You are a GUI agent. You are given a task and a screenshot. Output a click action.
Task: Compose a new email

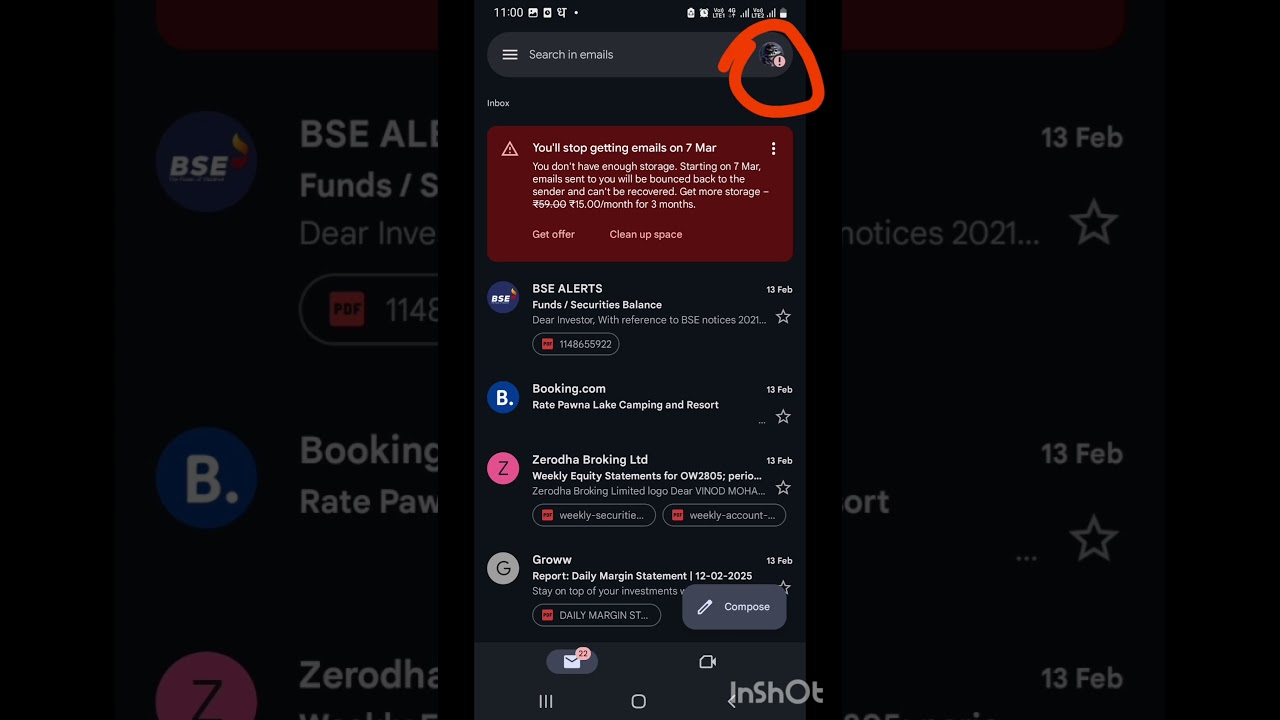pyautogui.click(x=734, y=607)
